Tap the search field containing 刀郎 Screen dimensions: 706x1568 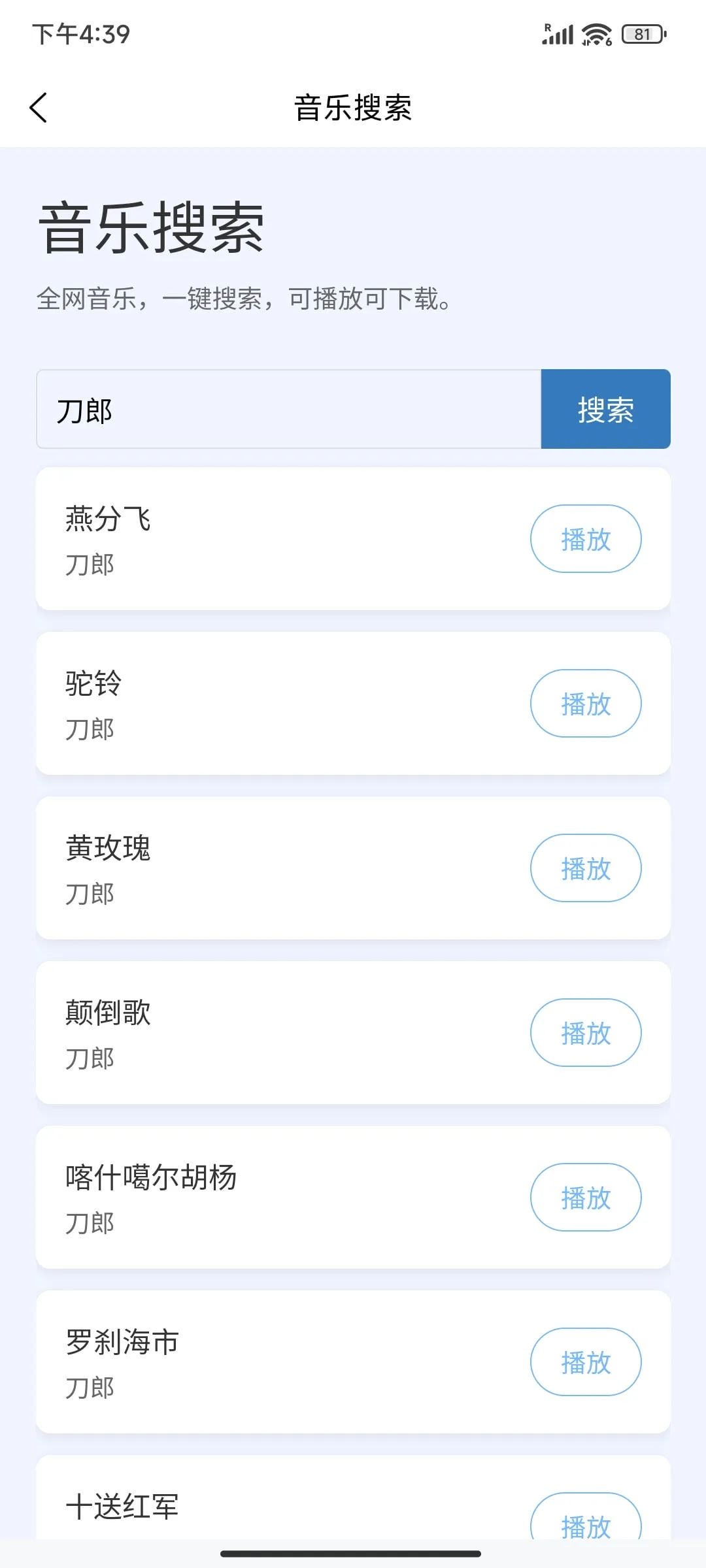288,410
